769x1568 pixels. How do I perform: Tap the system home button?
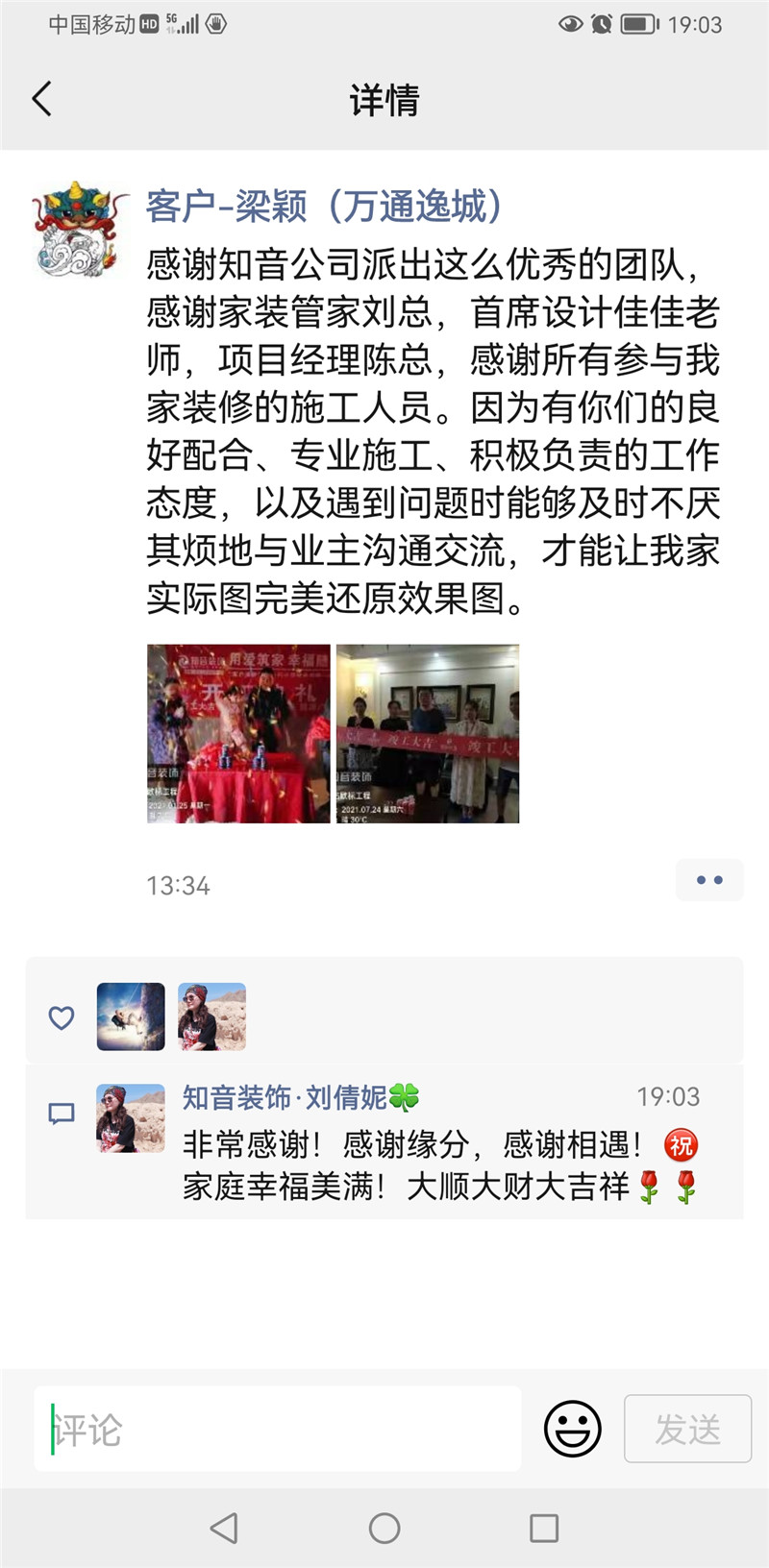coord(384,1528)
